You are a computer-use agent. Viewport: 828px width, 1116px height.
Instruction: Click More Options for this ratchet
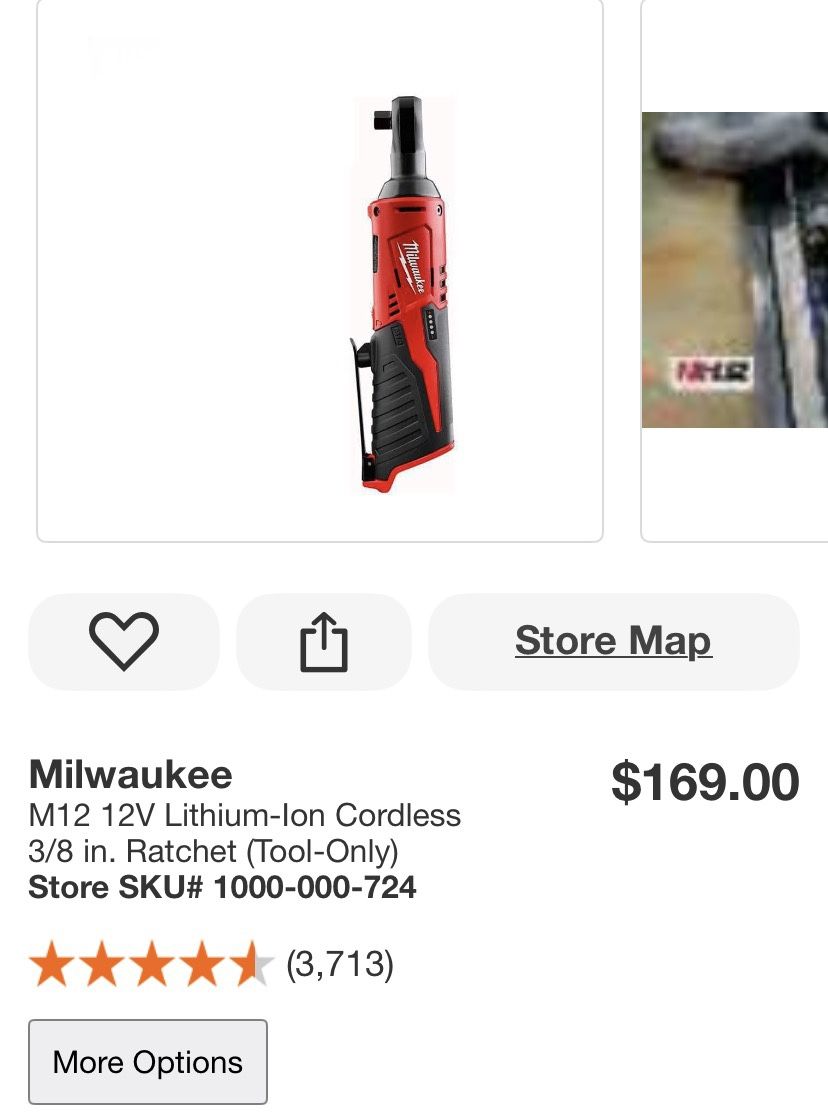pyautogui.click(x=147, y=1062)
